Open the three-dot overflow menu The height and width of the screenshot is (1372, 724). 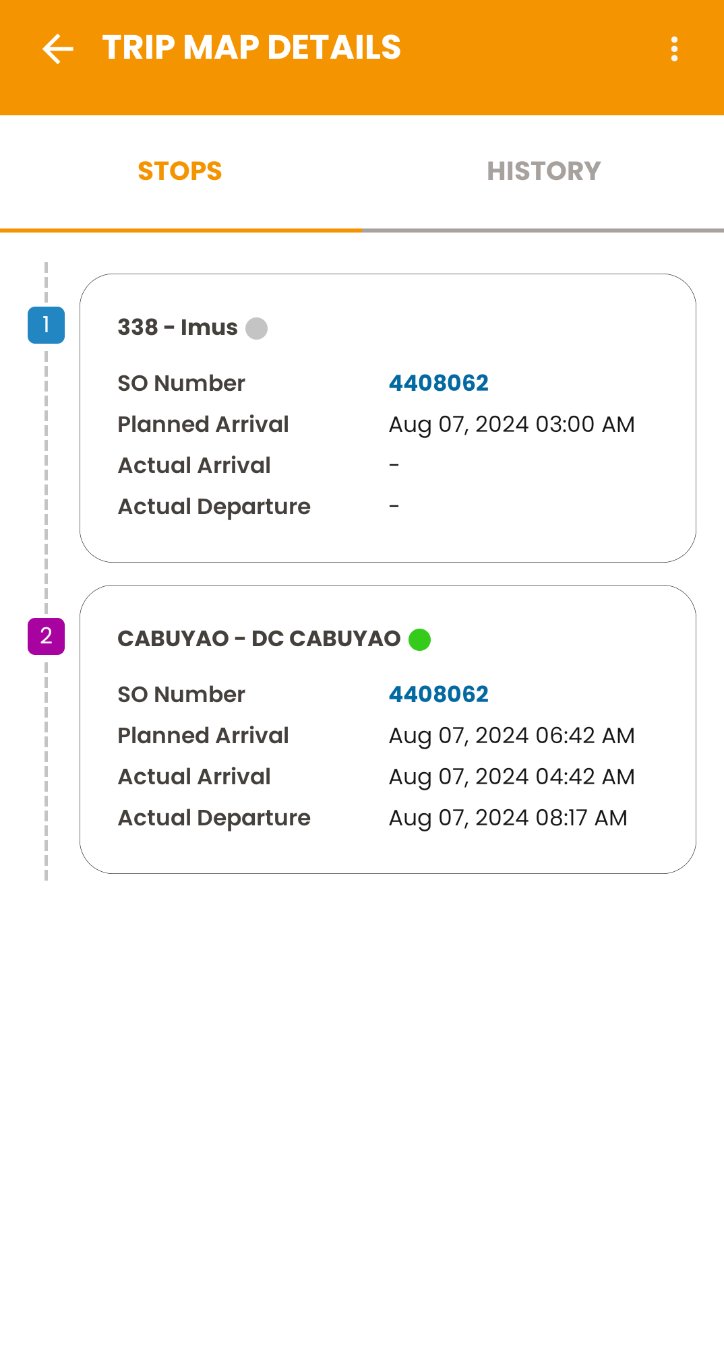pyautogui.click(x=673, y=48)
